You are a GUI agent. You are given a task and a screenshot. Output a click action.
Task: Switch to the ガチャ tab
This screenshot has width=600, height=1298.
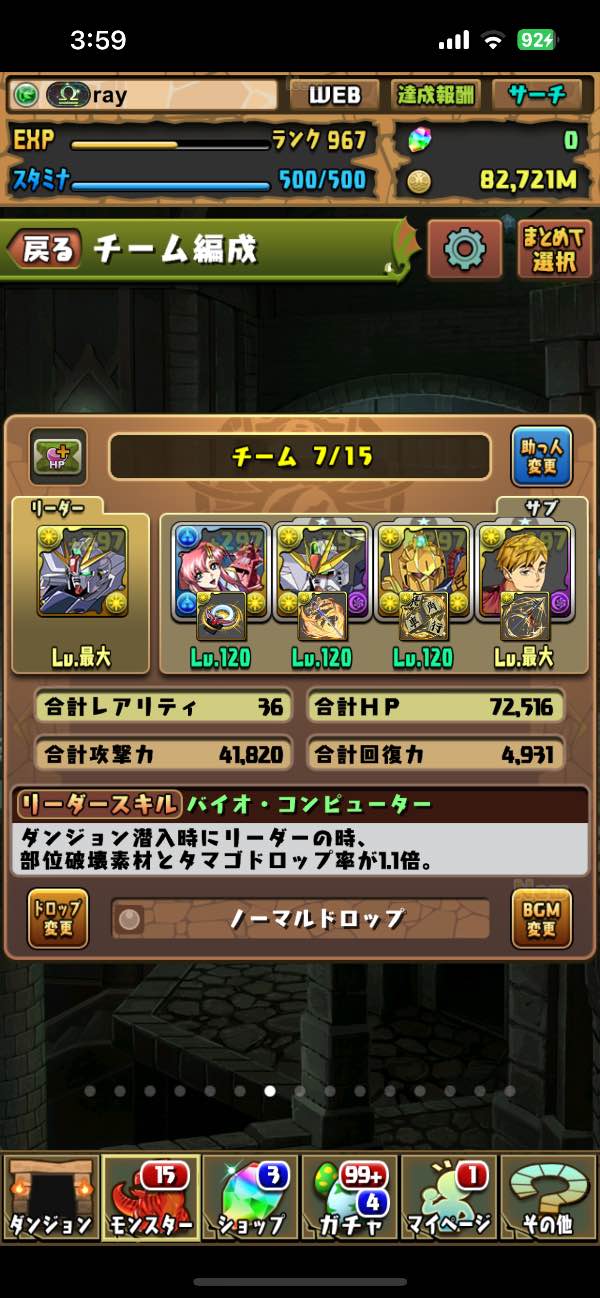click(x=350, y=1197)
